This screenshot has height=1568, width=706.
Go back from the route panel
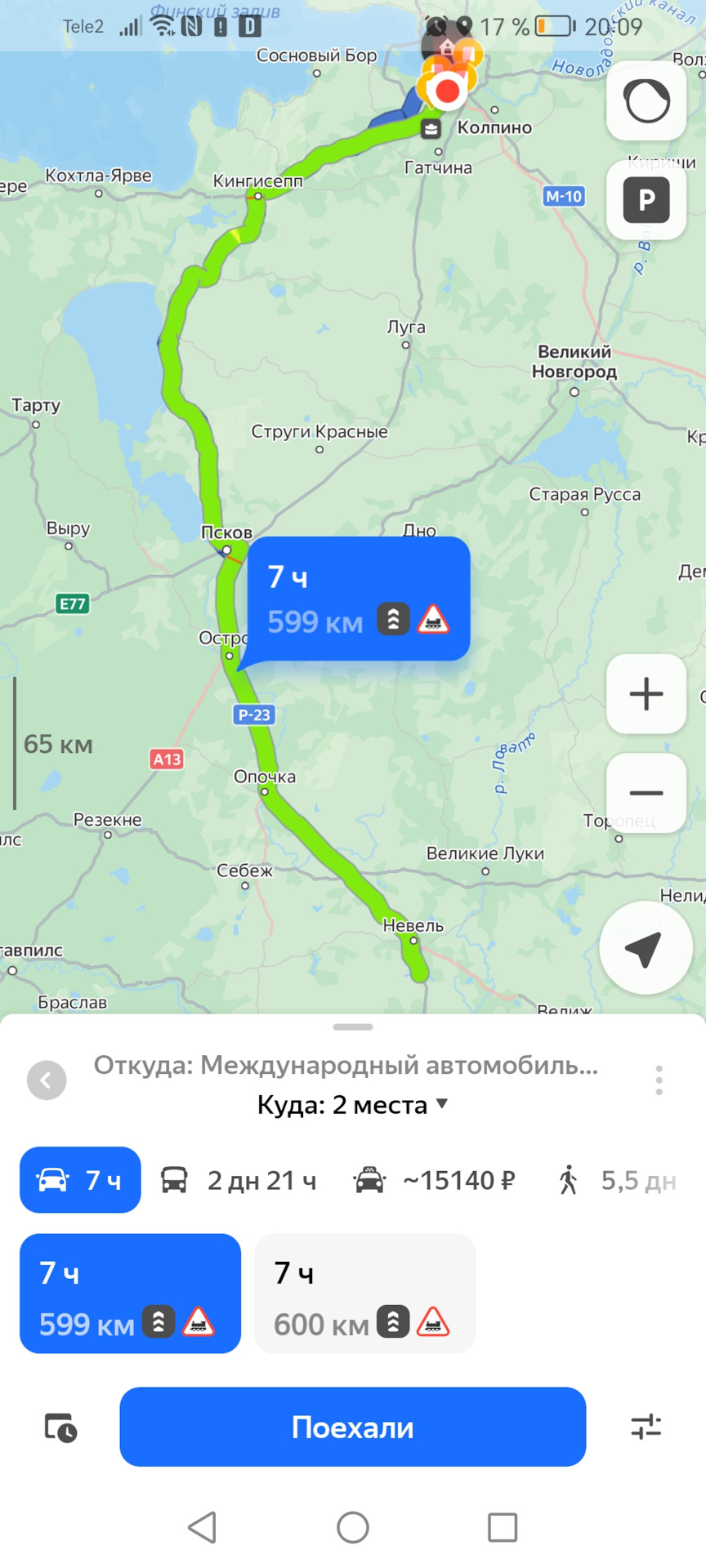coord(47,1080)
